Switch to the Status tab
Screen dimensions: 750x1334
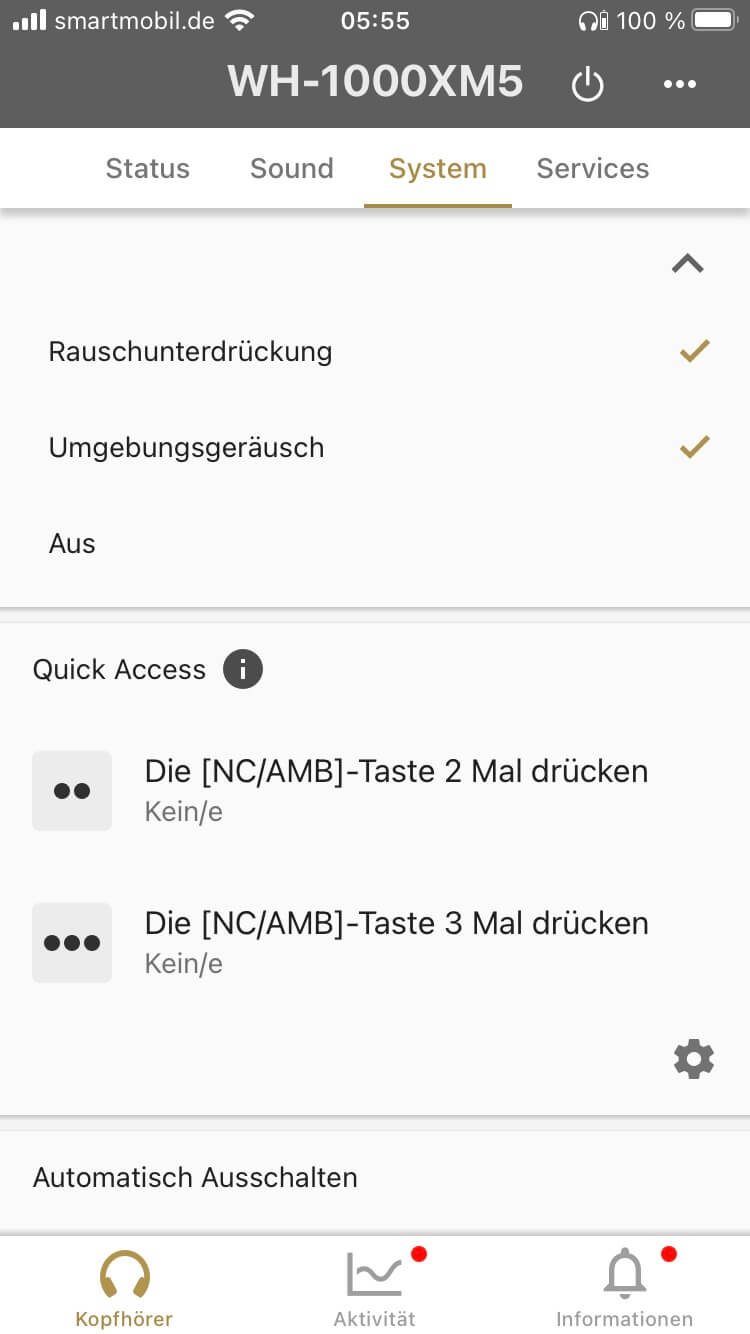click(147, 168)
